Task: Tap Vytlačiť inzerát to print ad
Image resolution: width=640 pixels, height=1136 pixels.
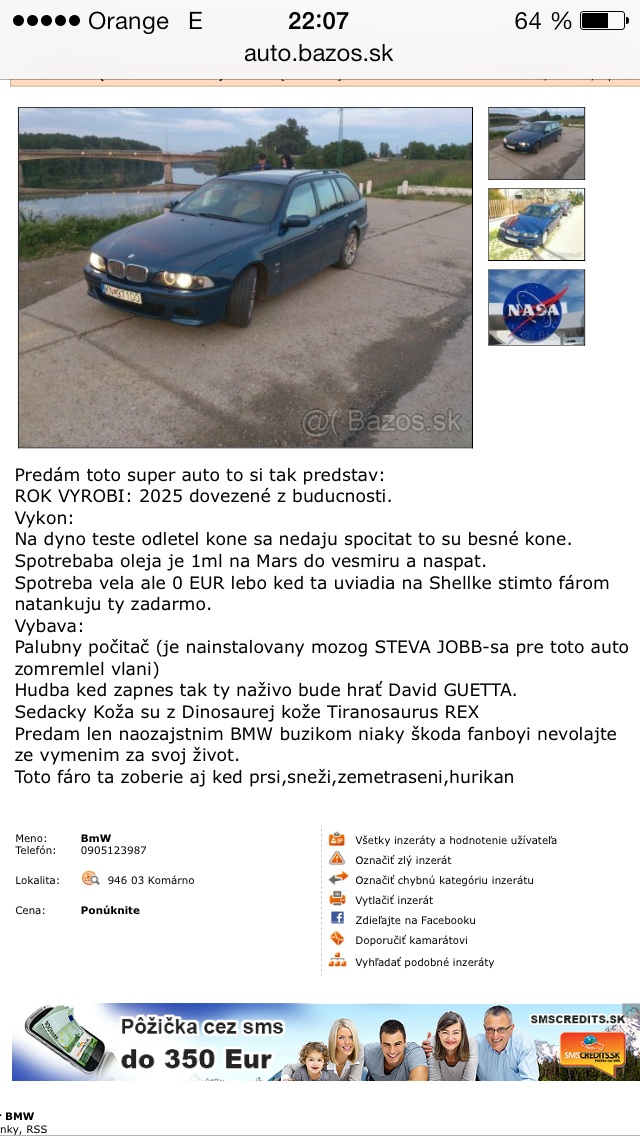Action: pos(394,900)
